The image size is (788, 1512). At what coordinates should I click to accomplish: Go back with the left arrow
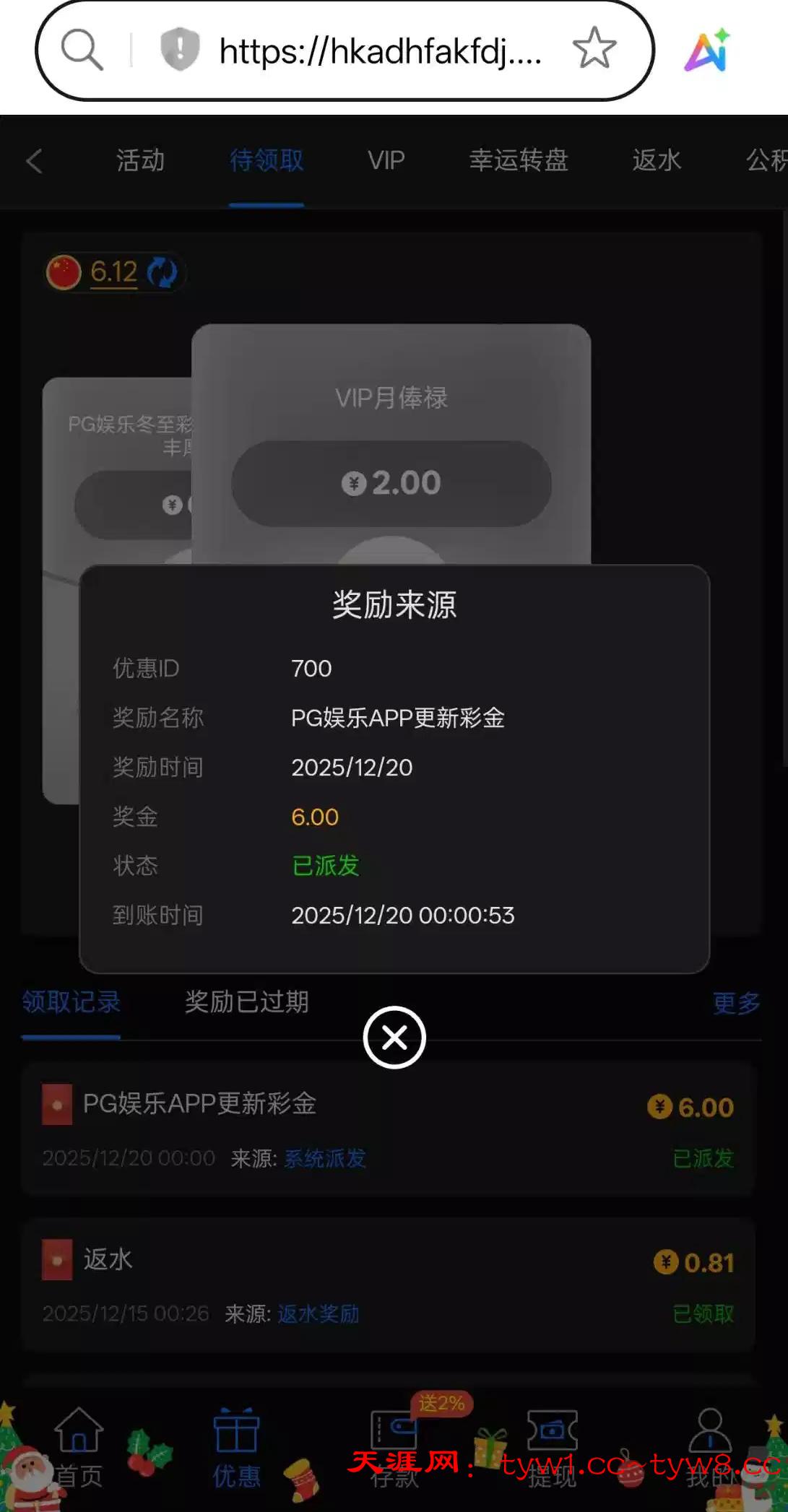(34, 160)
